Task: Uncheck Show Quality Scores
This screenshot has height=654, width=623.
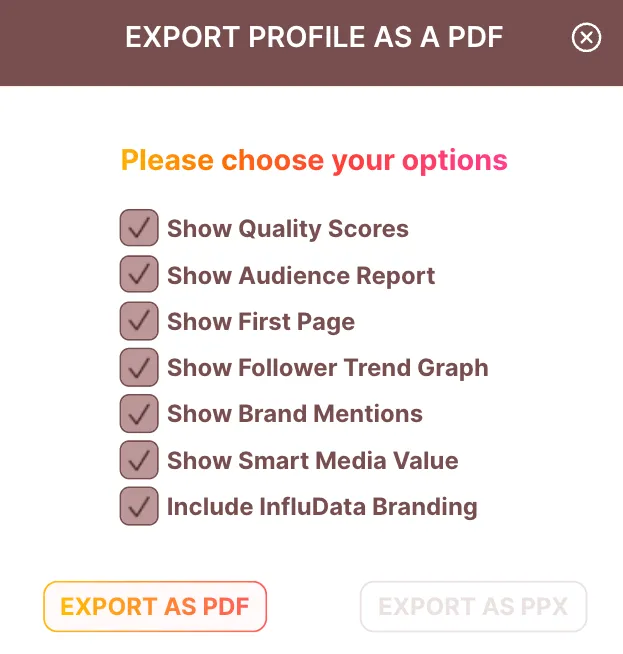Action: 139,228
